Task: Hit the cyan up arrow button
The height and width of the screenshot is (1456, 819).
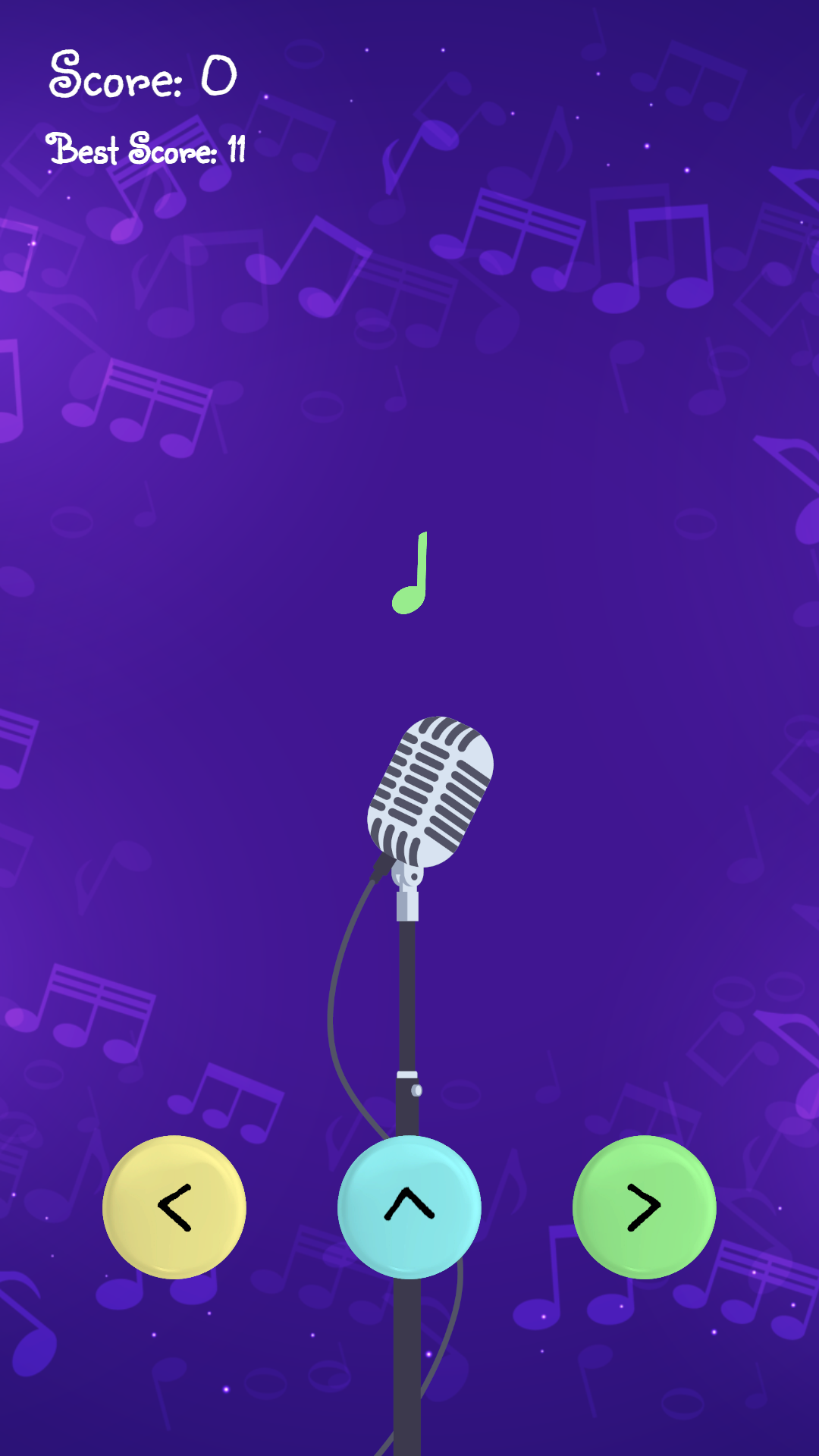Action: coord(409,1207)
